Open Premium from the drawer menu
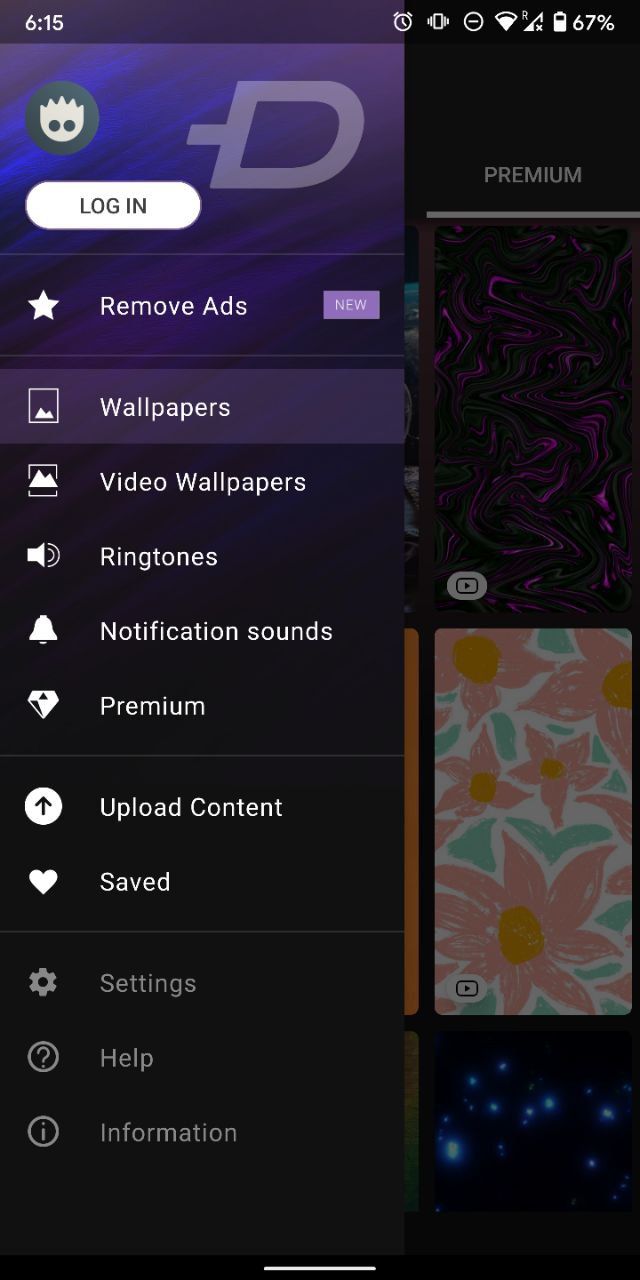Image resolution: width=640 pixels, height=1280 pixels. pos(202,706)
